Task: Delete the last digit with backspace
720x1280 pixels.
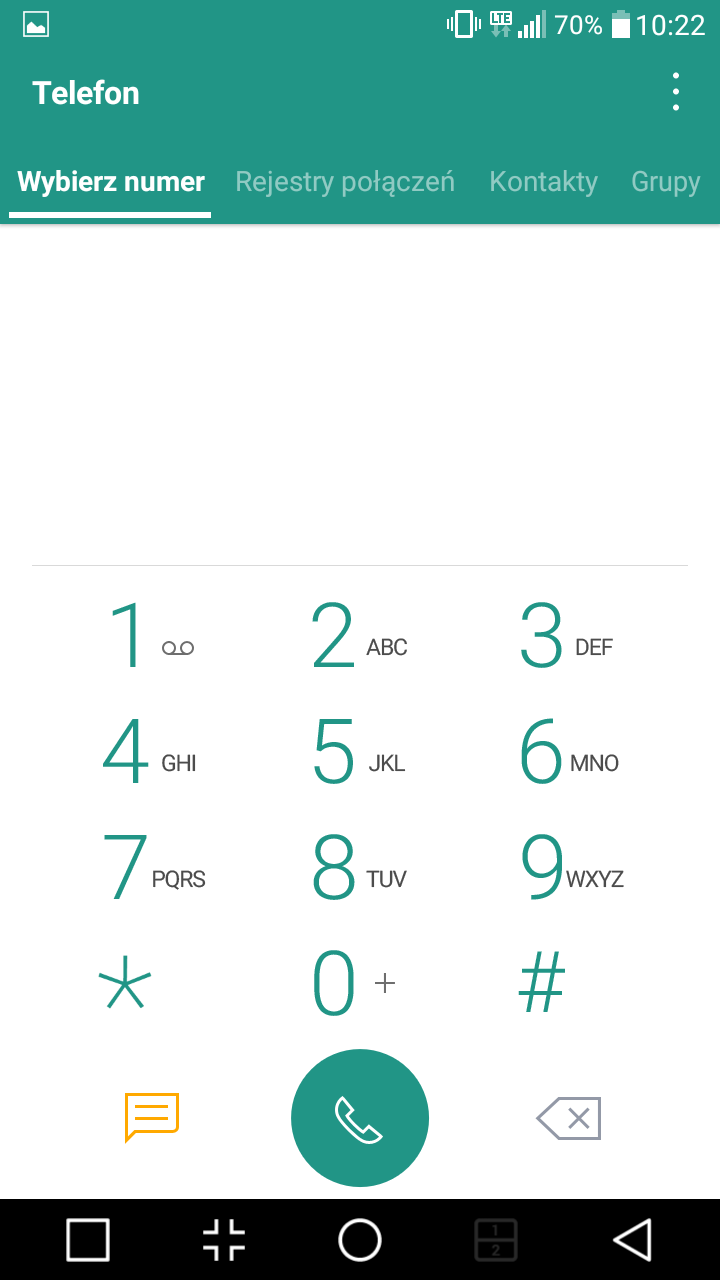Action: pos(569,1118)
